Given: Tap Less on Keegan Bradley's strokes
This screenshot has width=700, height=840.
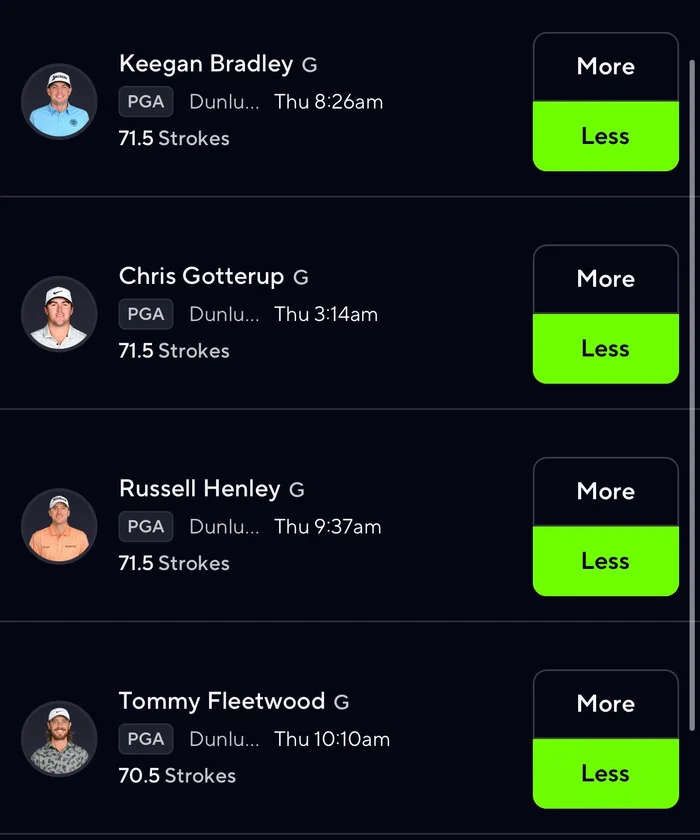Looking at the screenshot, I should (x=605, y=137).
